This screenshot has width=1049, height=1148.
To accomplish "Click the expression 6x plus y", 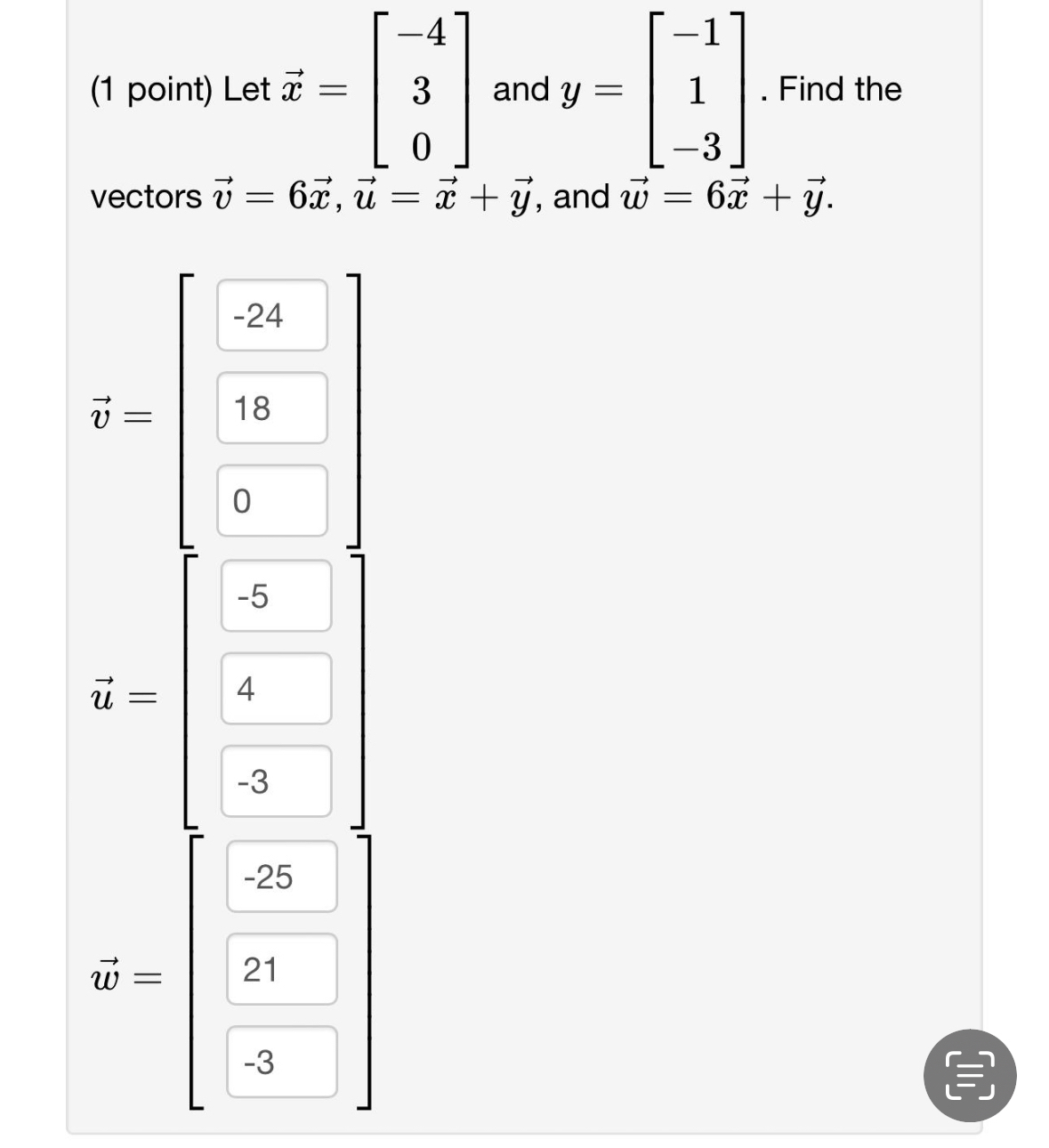I will coord(766,194).
